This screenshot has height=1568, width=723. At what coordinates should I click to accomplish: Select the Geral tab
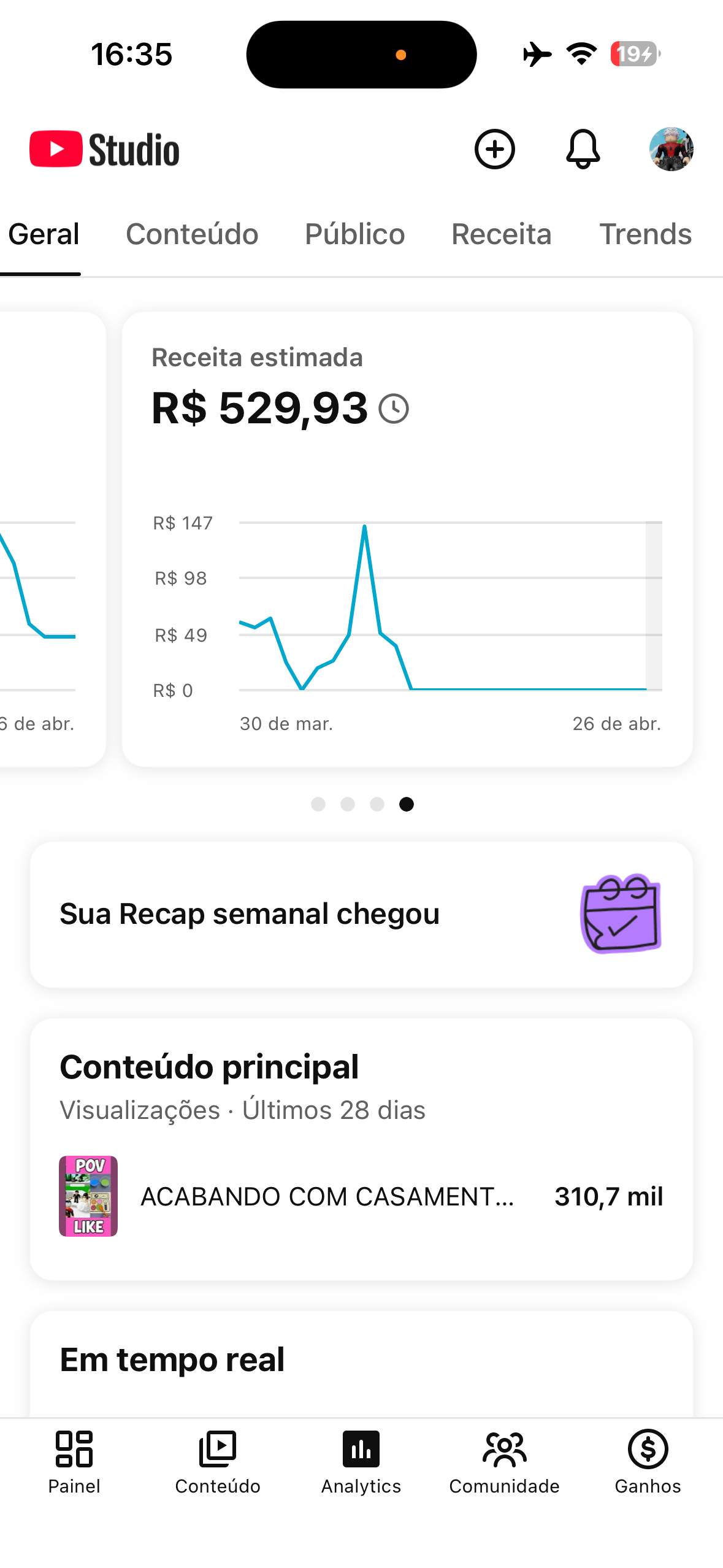coord(44,234)
